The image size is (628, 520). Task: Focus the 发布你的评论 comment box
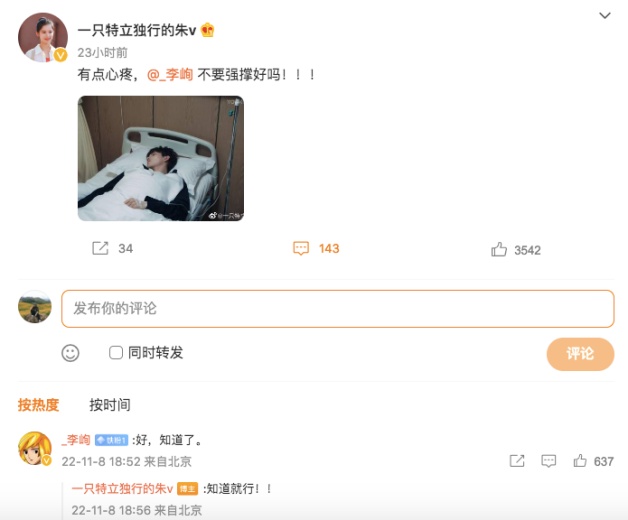click(337, 309)
